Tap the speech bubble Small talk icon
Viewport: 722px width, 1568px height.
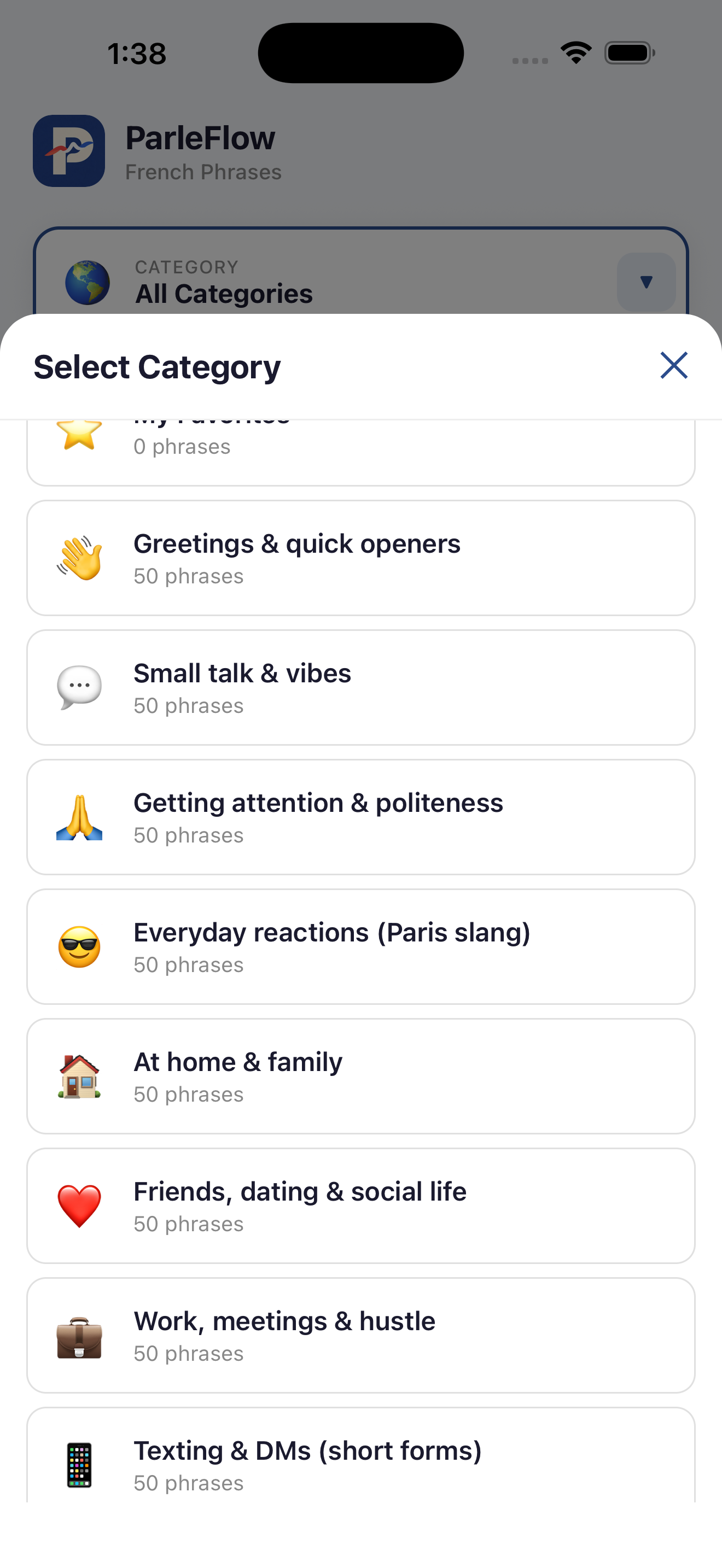click(80, 687)
